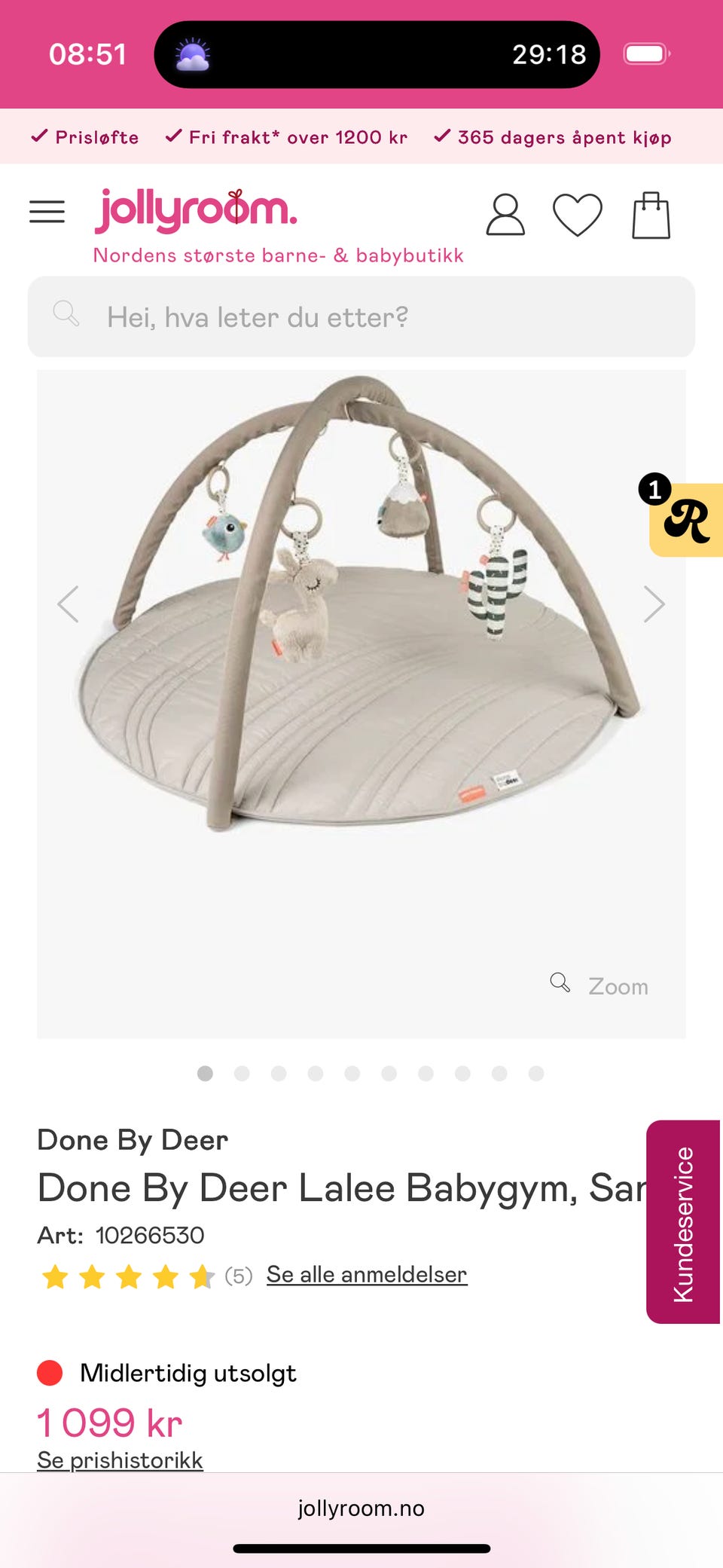Screen dimensions: 723x1568
Task: Open the wishlist heart icon
Action: 577,215
